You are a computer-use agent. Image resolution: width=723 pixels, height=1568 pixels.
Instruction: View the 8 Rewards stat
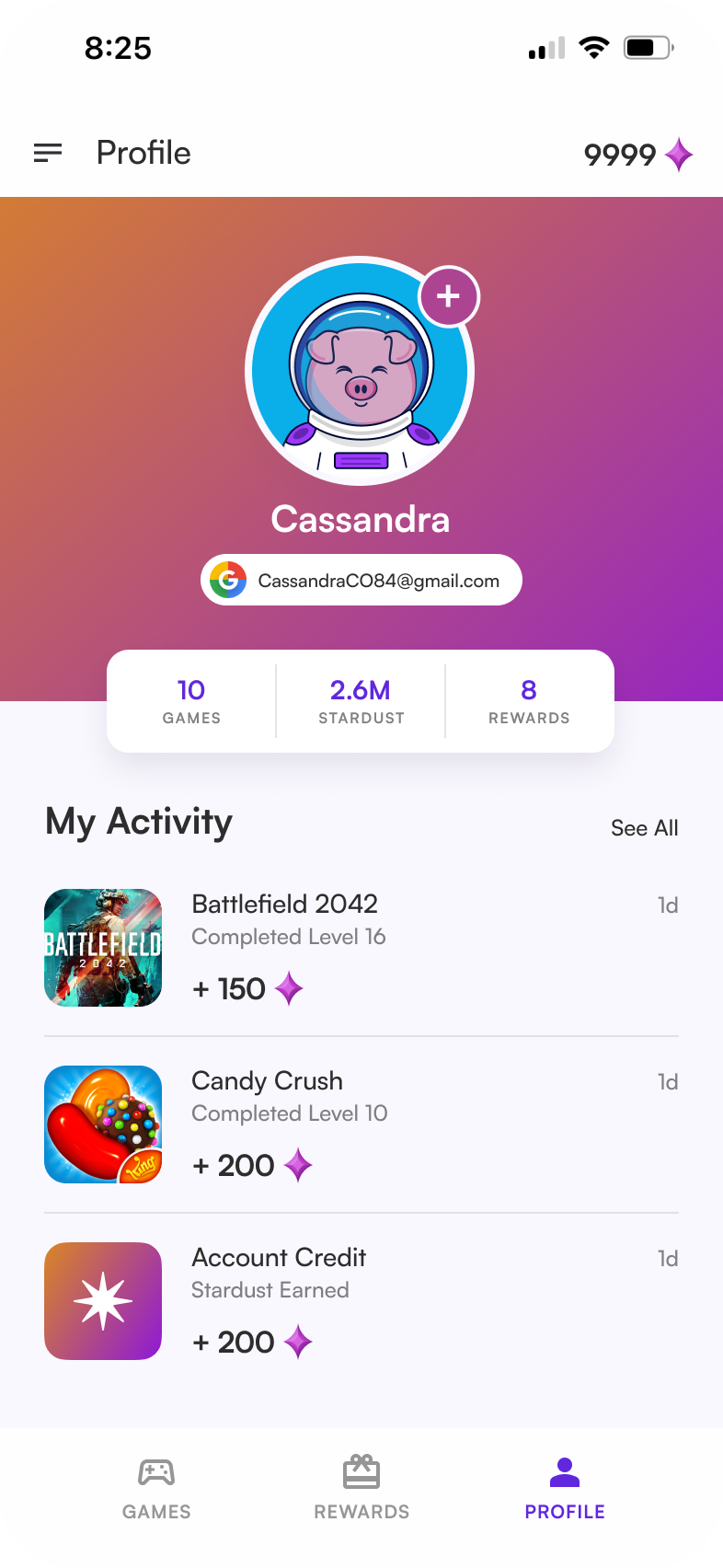[x=529, y=701]
